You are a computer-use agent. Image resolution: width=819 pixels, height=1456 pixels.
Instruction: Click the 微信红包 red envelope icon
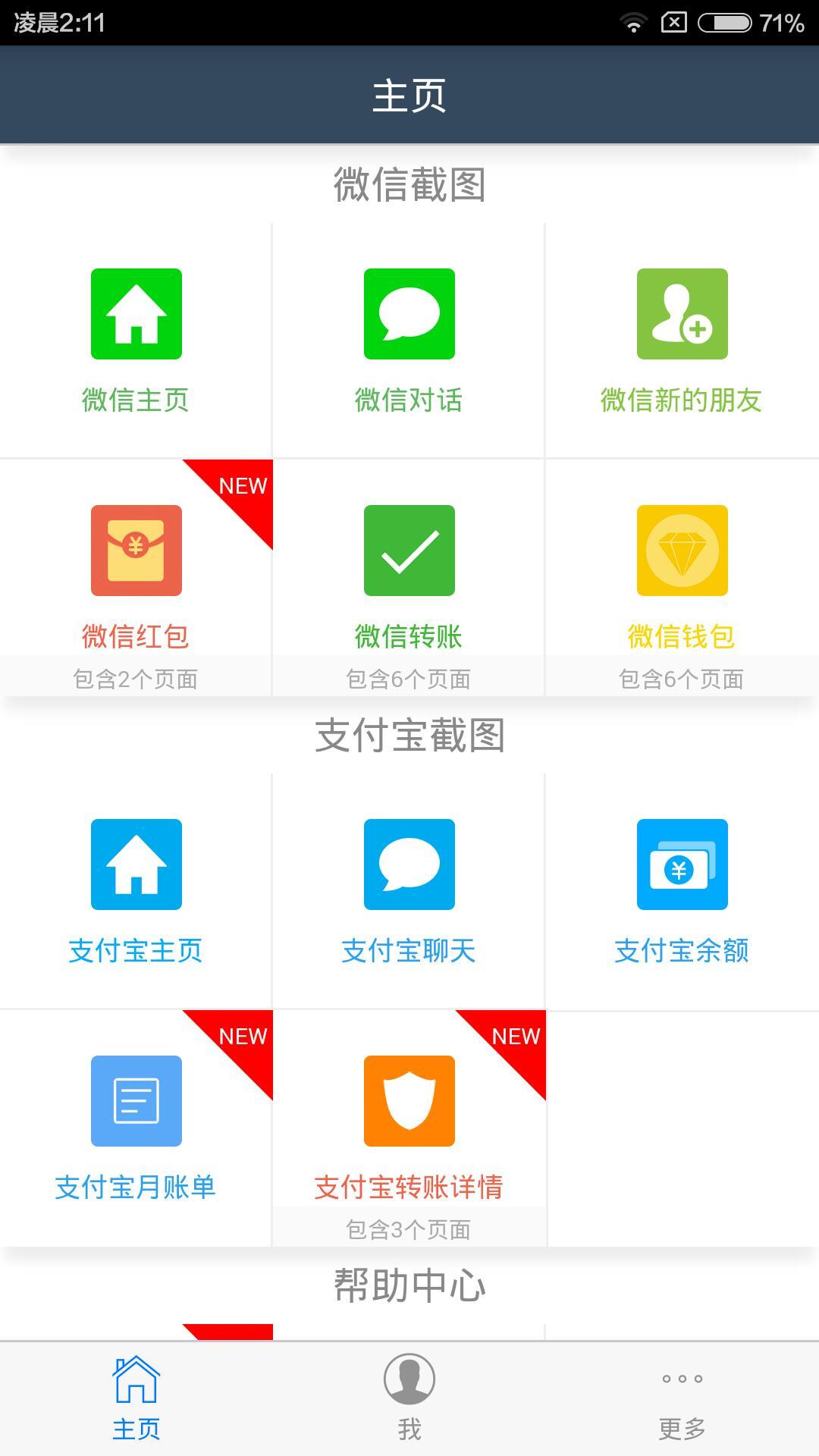pos(136,551)
